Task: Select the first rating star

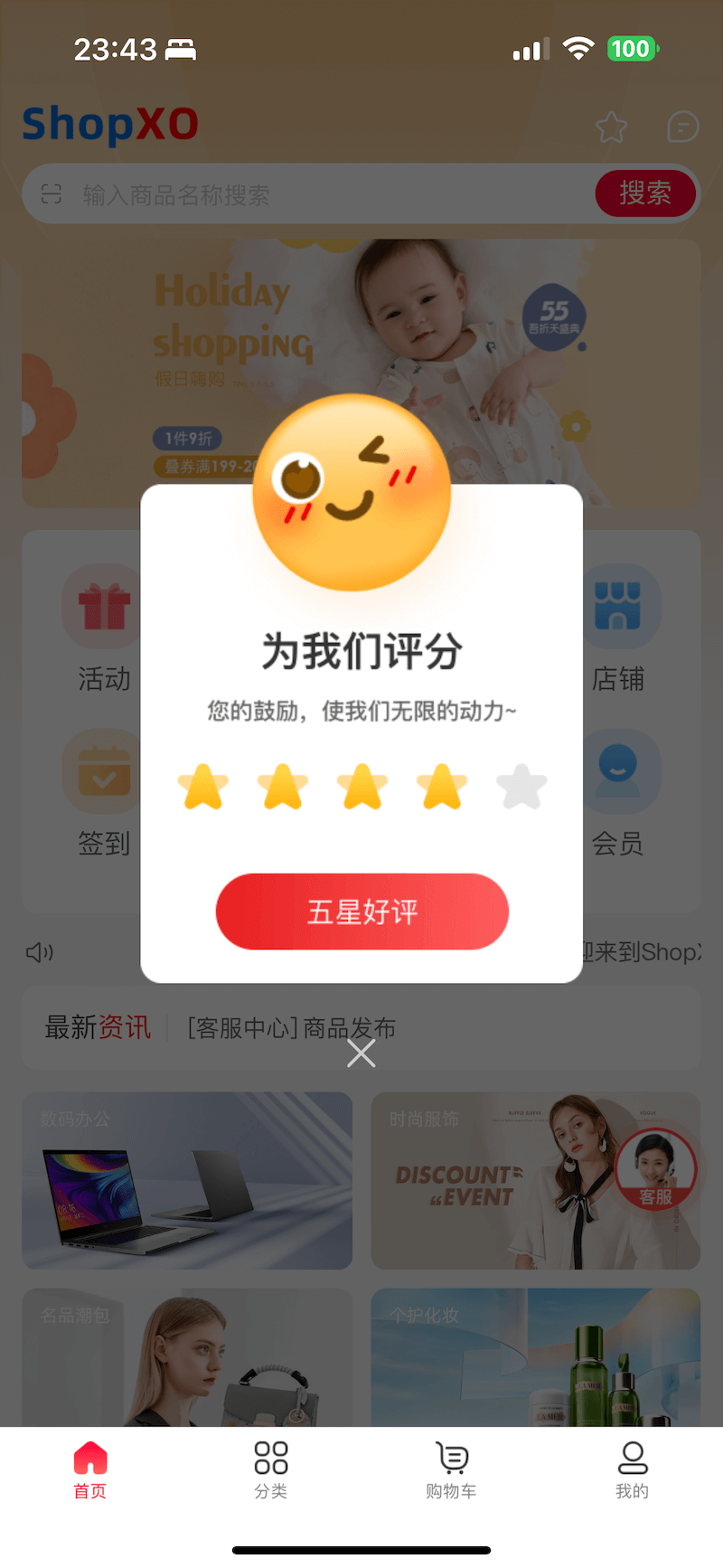Action: [x=202, y=787]
